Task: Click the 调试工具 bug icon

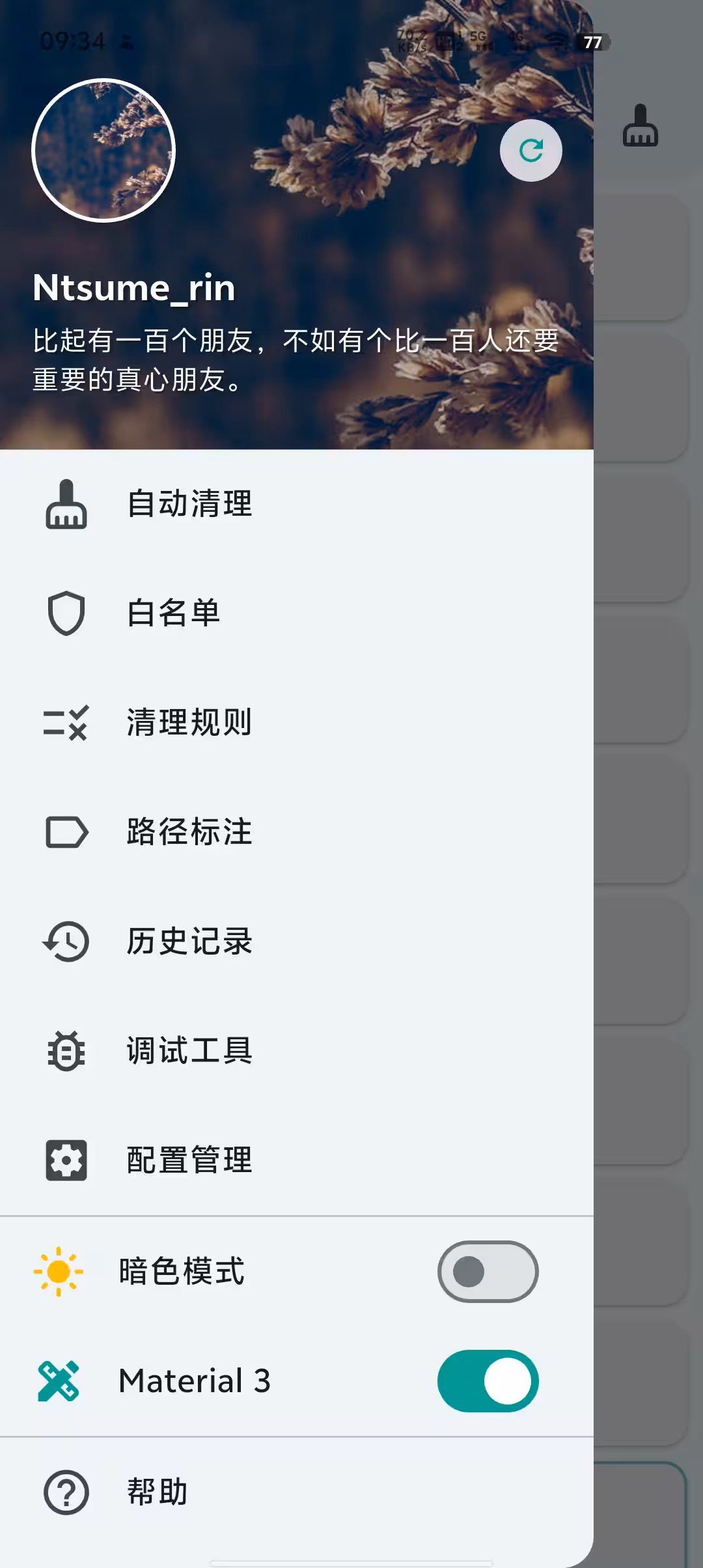Action: pos(66,1050)
